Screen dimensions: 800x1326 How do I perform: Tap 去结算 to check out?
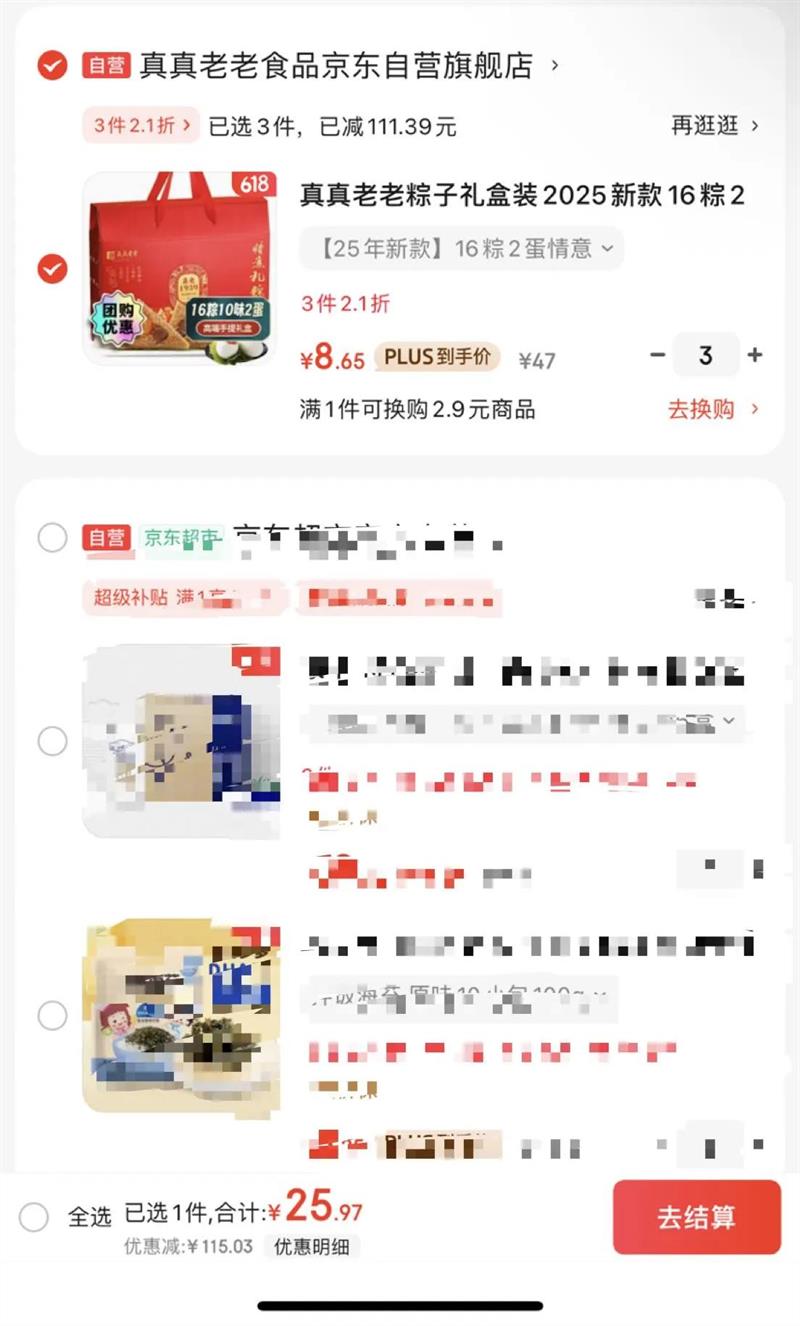[696, 1217]
